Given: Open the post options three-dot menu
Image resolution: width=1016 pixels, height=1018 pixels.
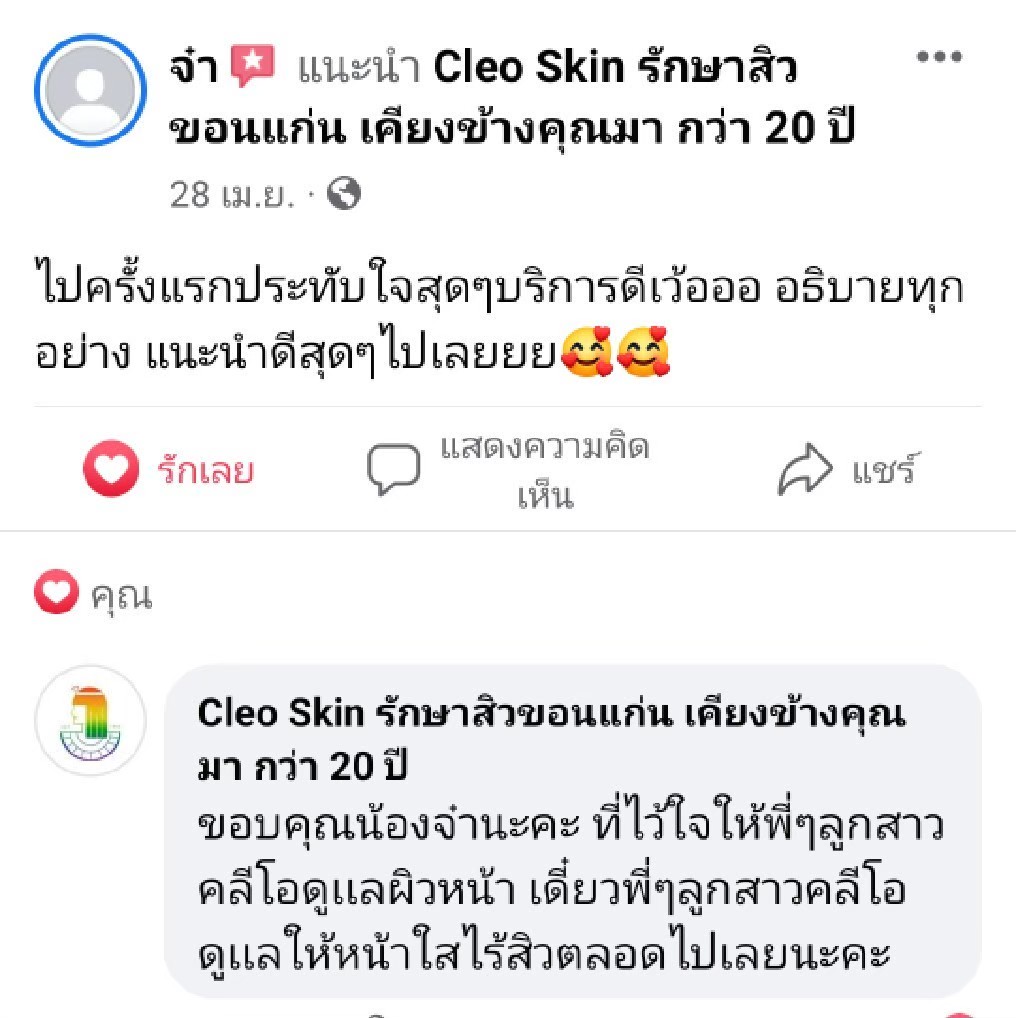Looking at the screenshot, I should tap(940, 57).
